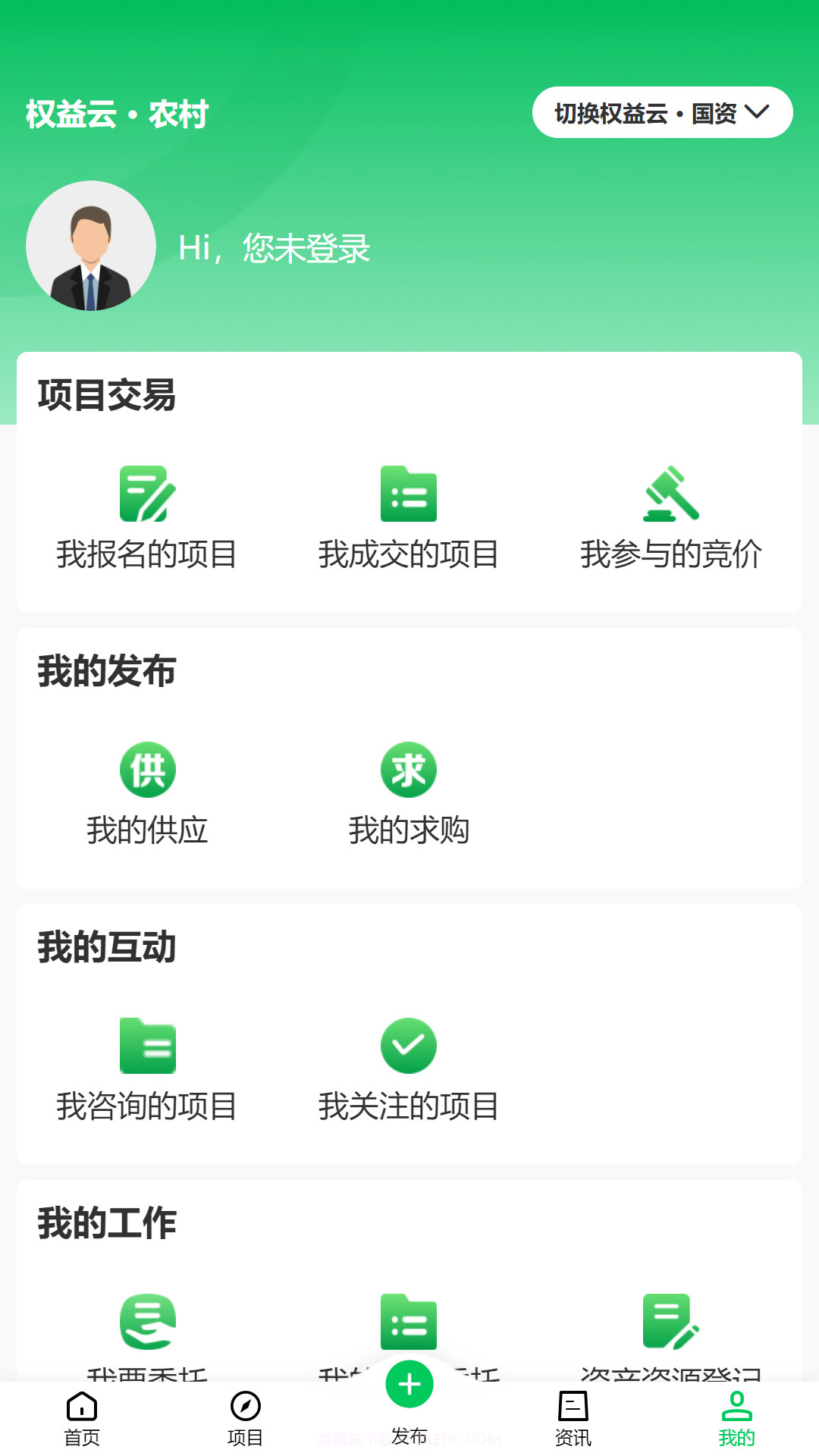Expand the 切换权益云·国资 dropdown chevron

point(758,112)
